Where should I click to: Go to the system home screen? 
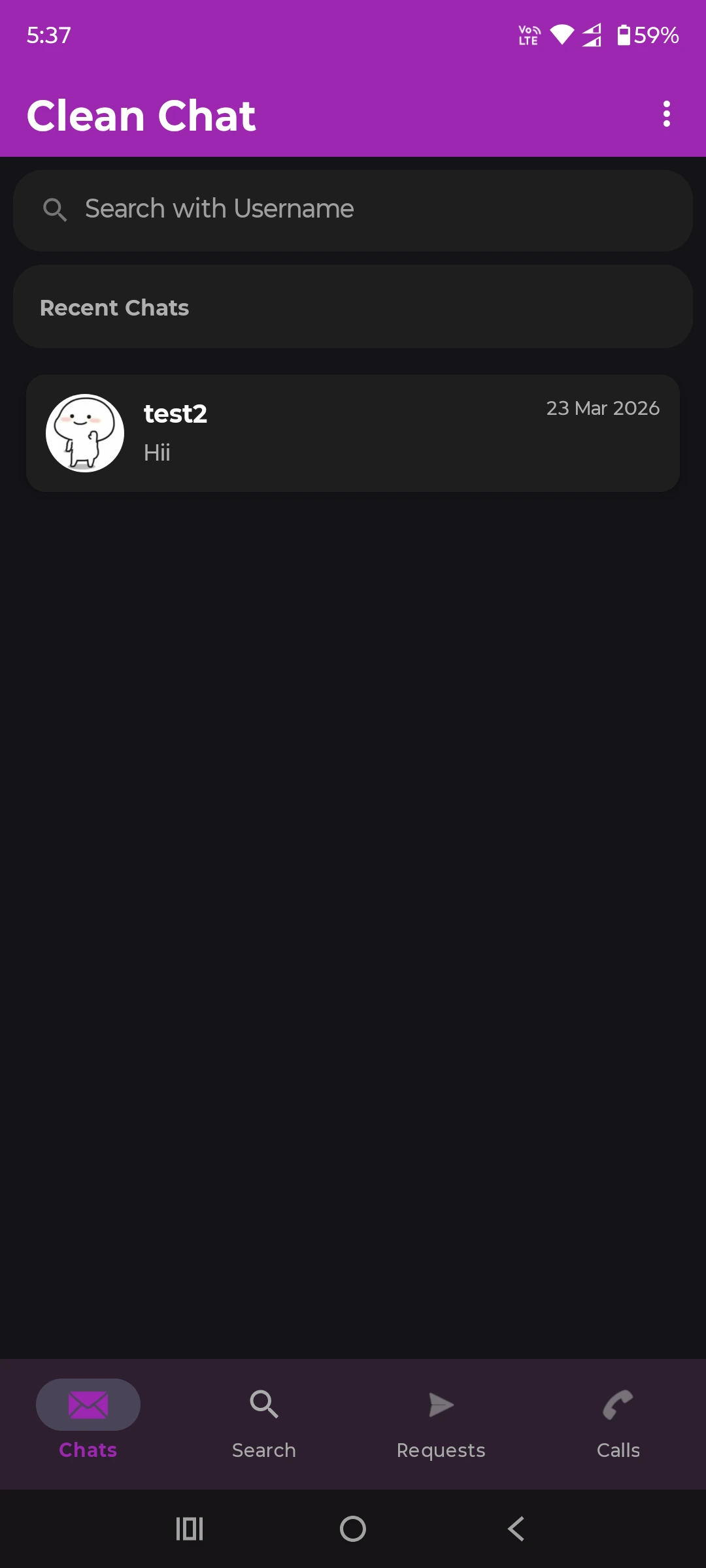[x=353, y=1529]
